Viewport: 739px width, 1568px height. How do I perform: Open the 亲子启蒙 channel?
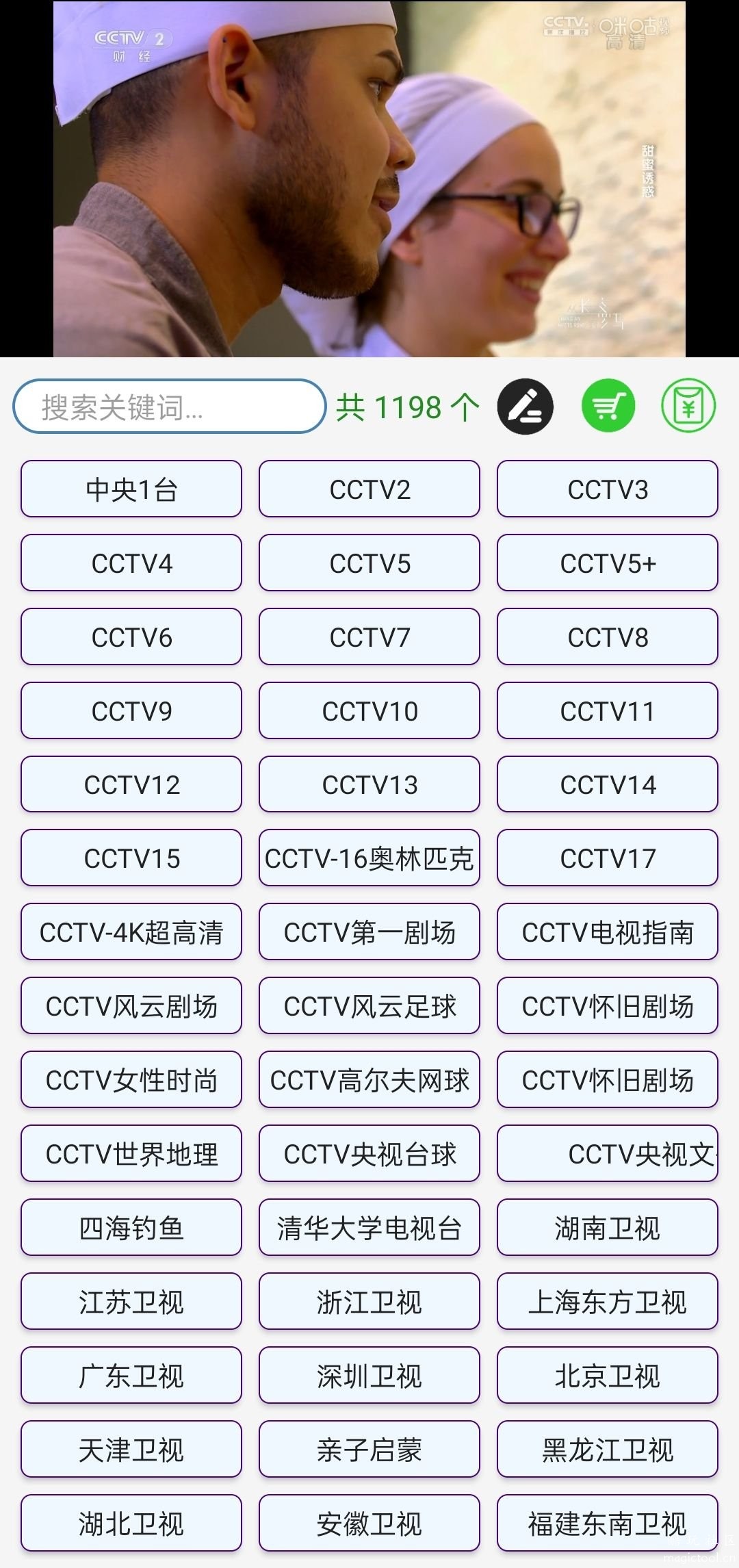[369, 1450]
